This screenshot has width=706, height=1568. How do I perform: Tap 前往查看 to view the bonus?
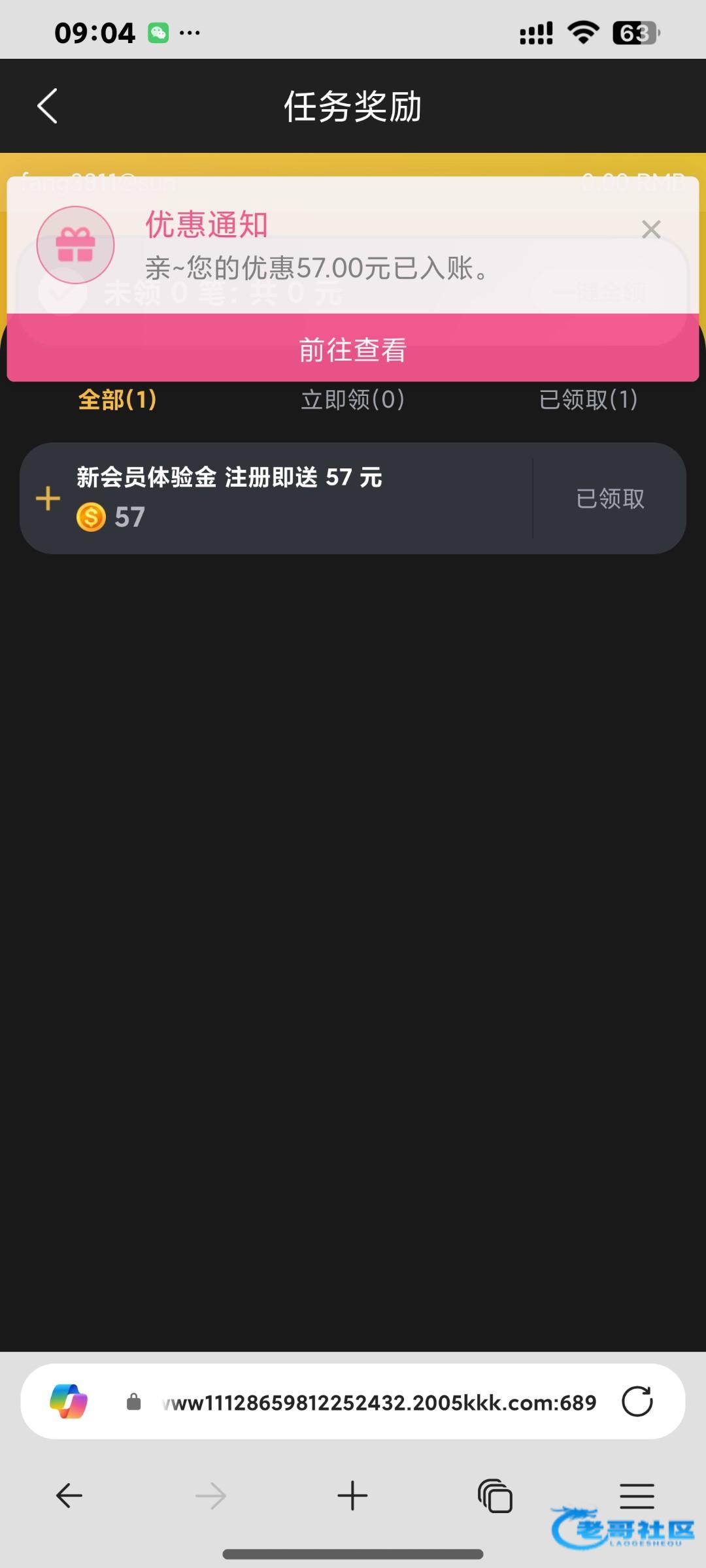tap(353, 349)
